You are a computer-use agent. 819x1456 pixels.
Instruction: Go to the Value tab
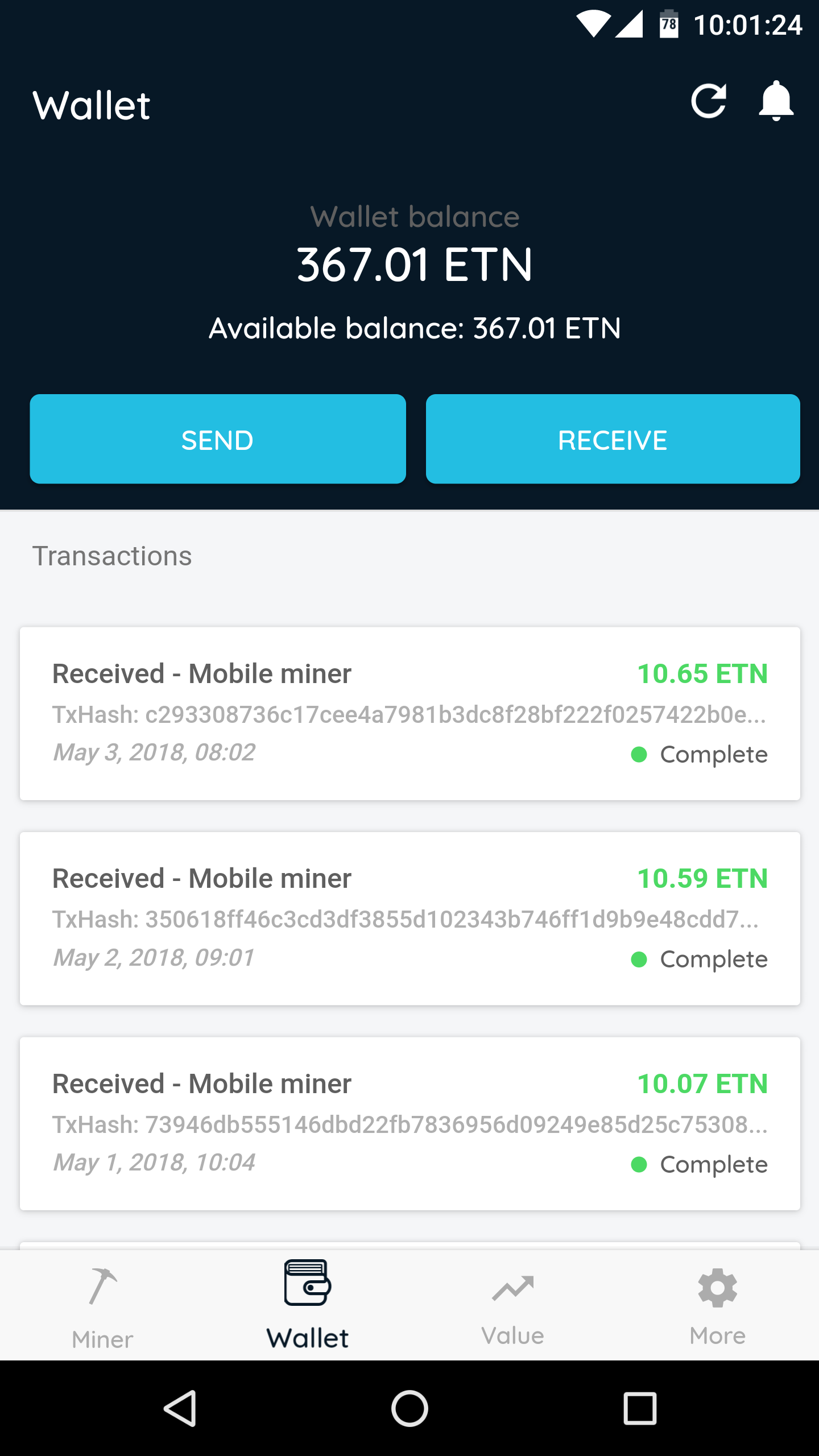(x=512, y=1307)
